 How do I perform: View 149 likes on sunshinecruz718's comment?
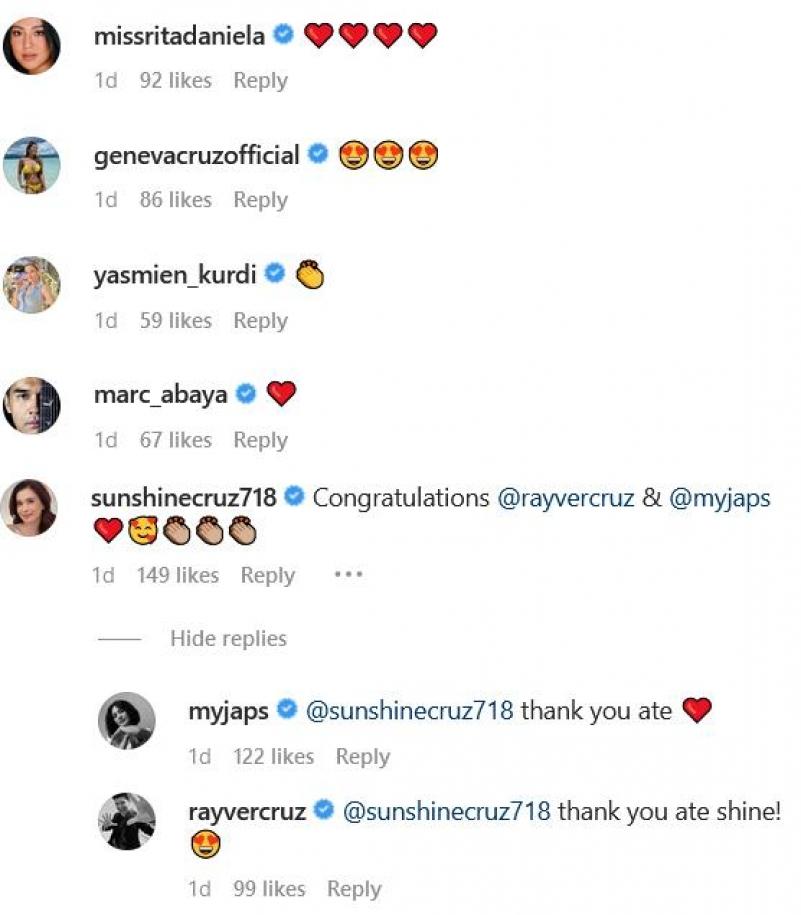(x=177, y=575)
